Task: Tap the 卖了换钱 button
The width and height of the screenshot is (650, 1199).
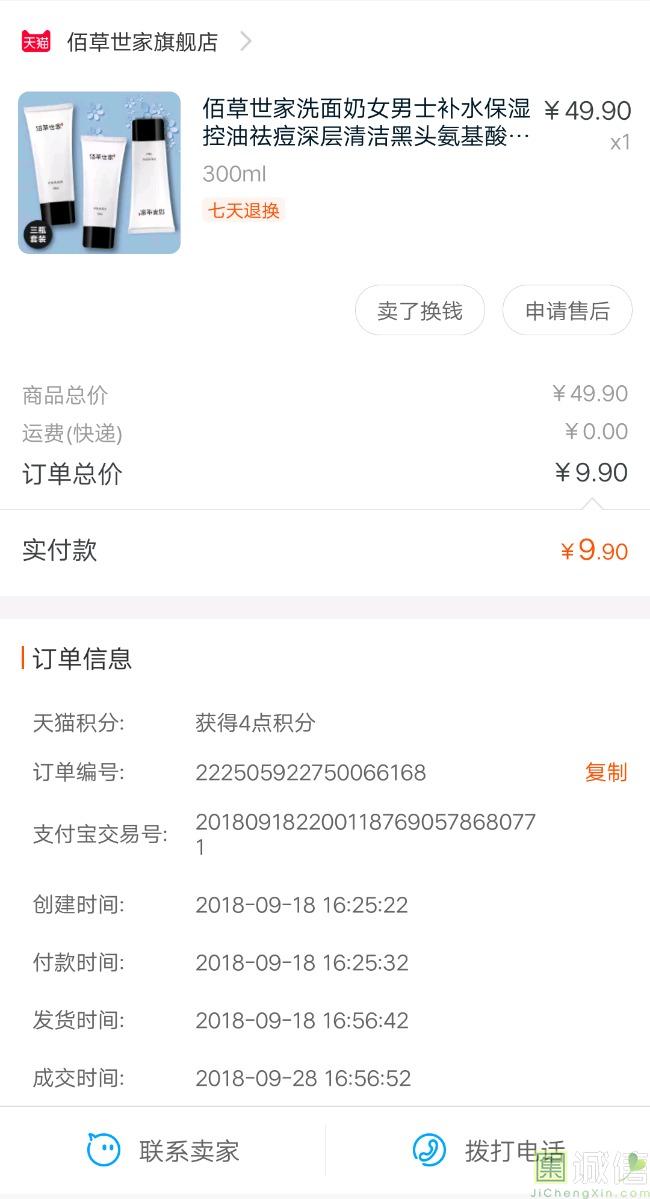Action: click(420, 310)
